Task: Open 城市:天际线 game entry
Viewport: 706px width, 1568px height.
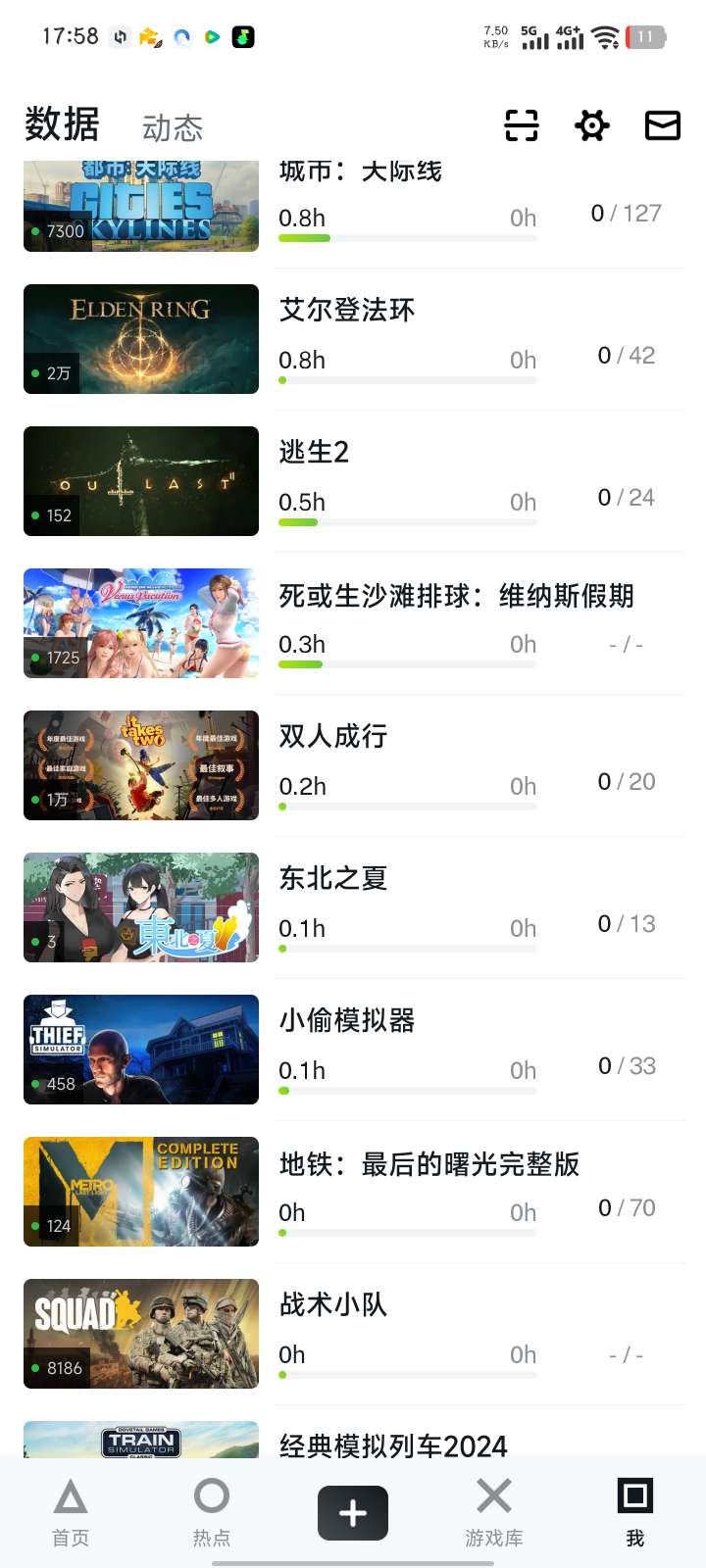Action: click(360, 172)
